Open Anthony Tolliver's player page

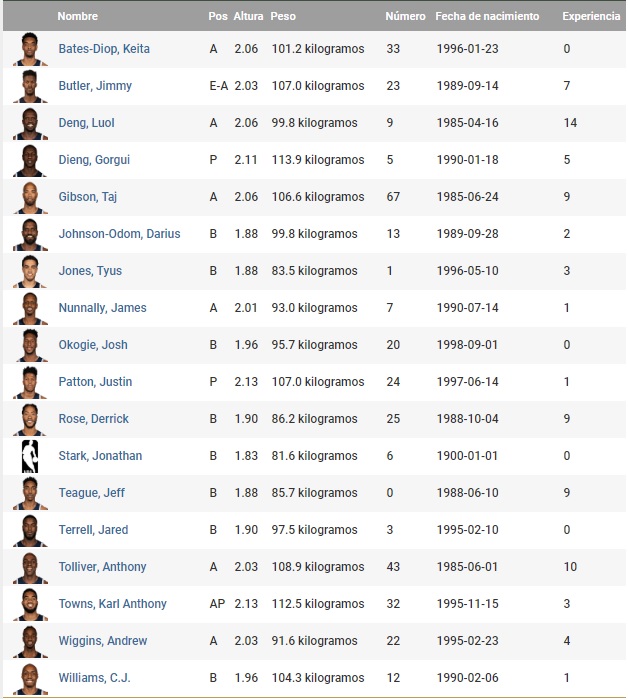point(102,567)
